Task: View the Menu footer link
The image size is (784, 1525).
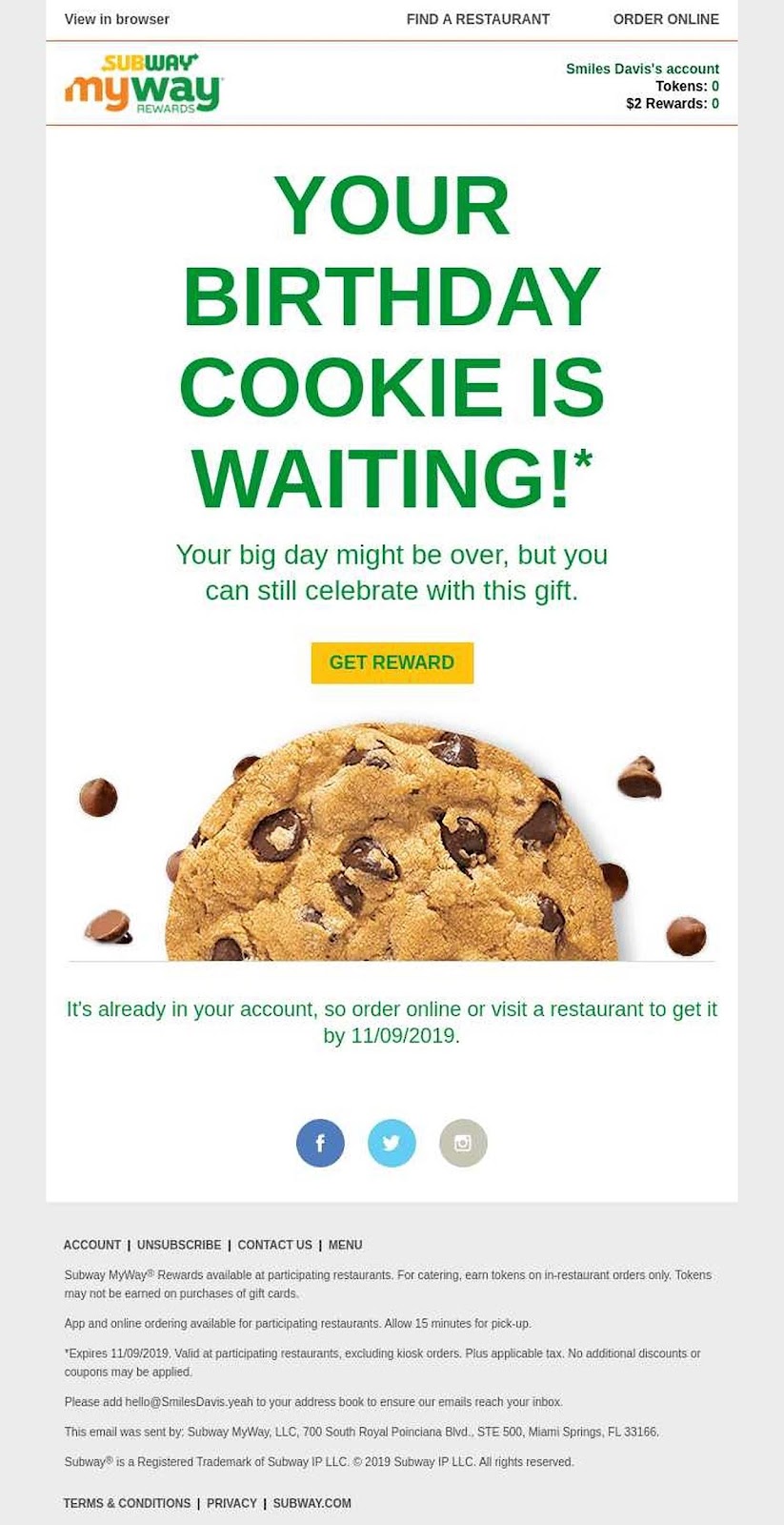Action: (345, 1245)
